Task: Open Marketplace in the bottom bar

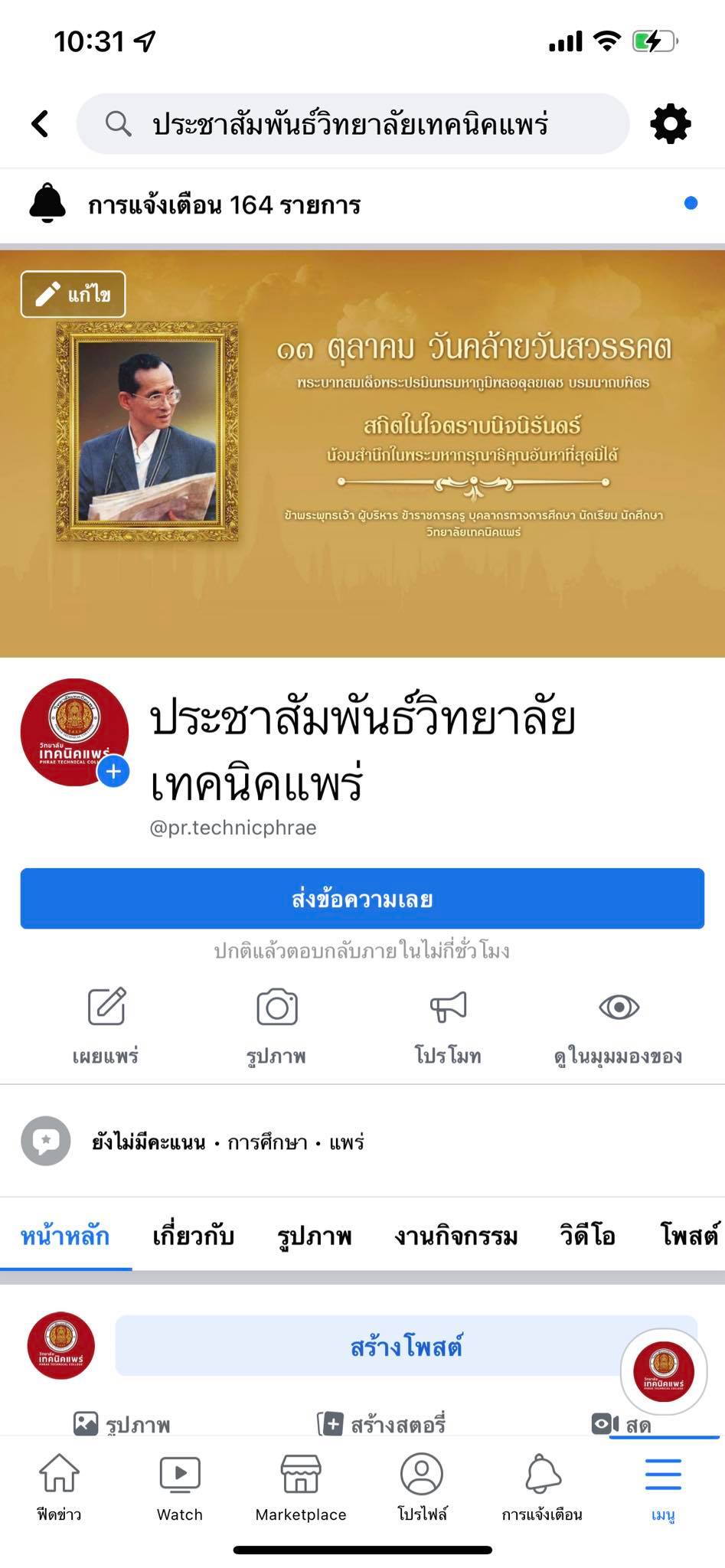Action: 301,1487
